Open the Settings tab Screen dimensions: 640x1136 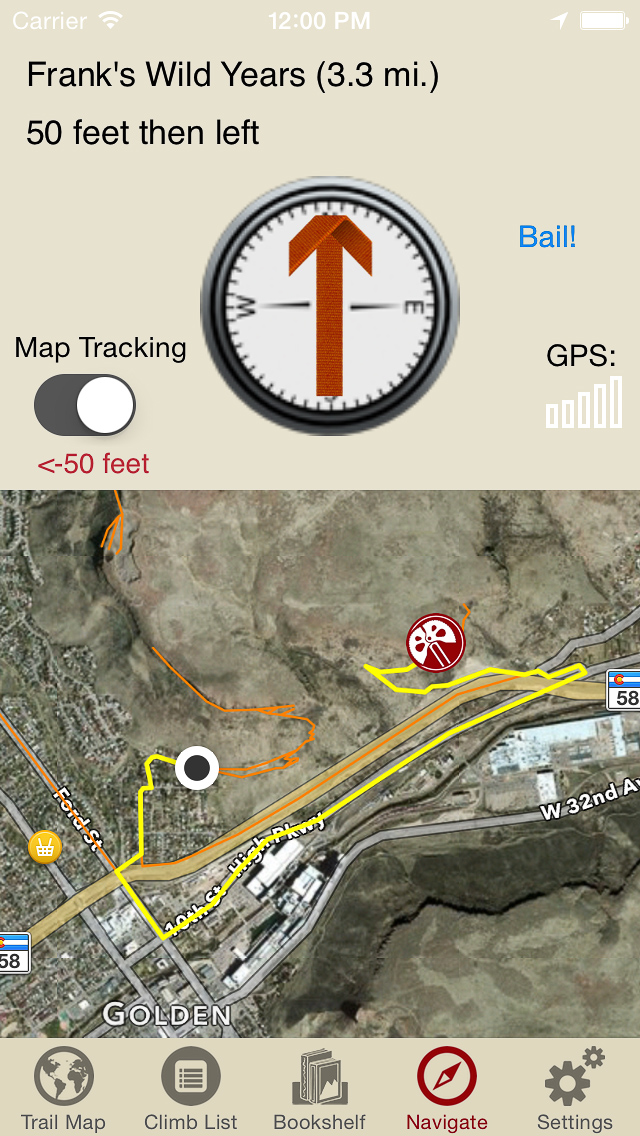(x=575, y=1090)
